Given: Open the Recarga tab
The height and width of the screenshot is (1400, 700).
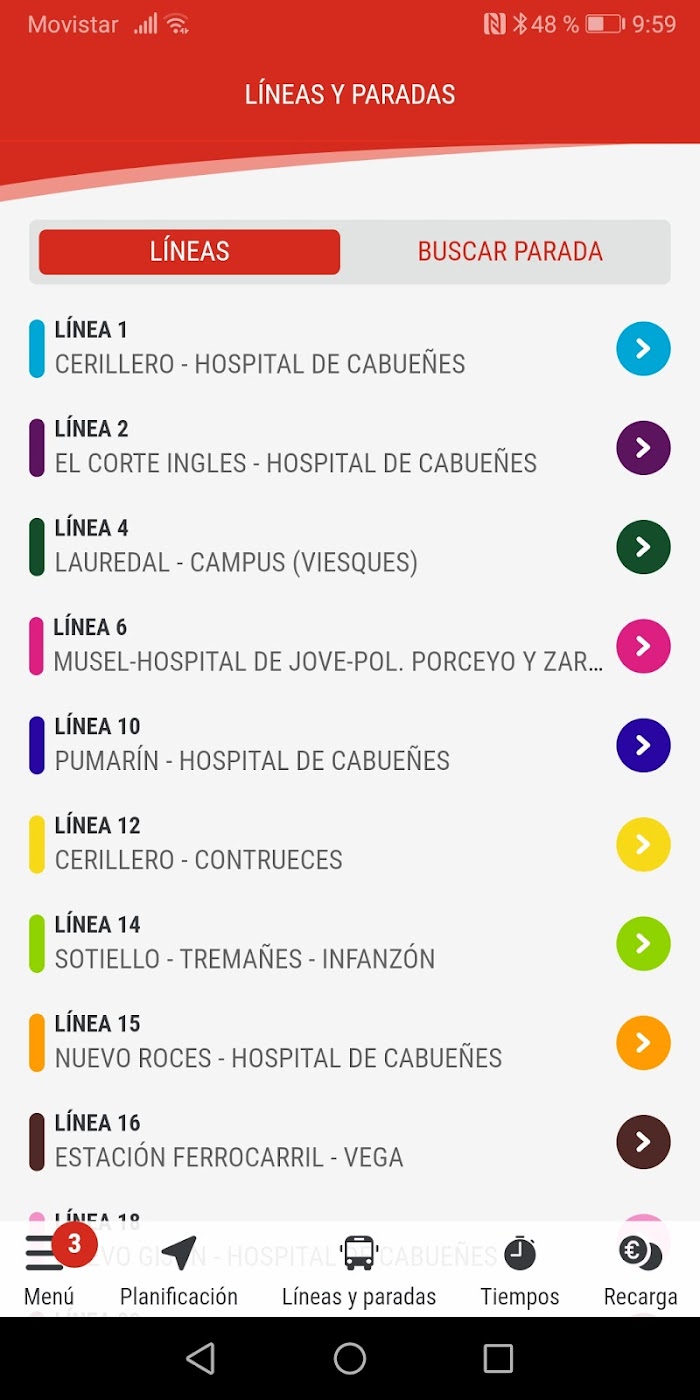Looking at the screenshot, I should coord(641,1268).
